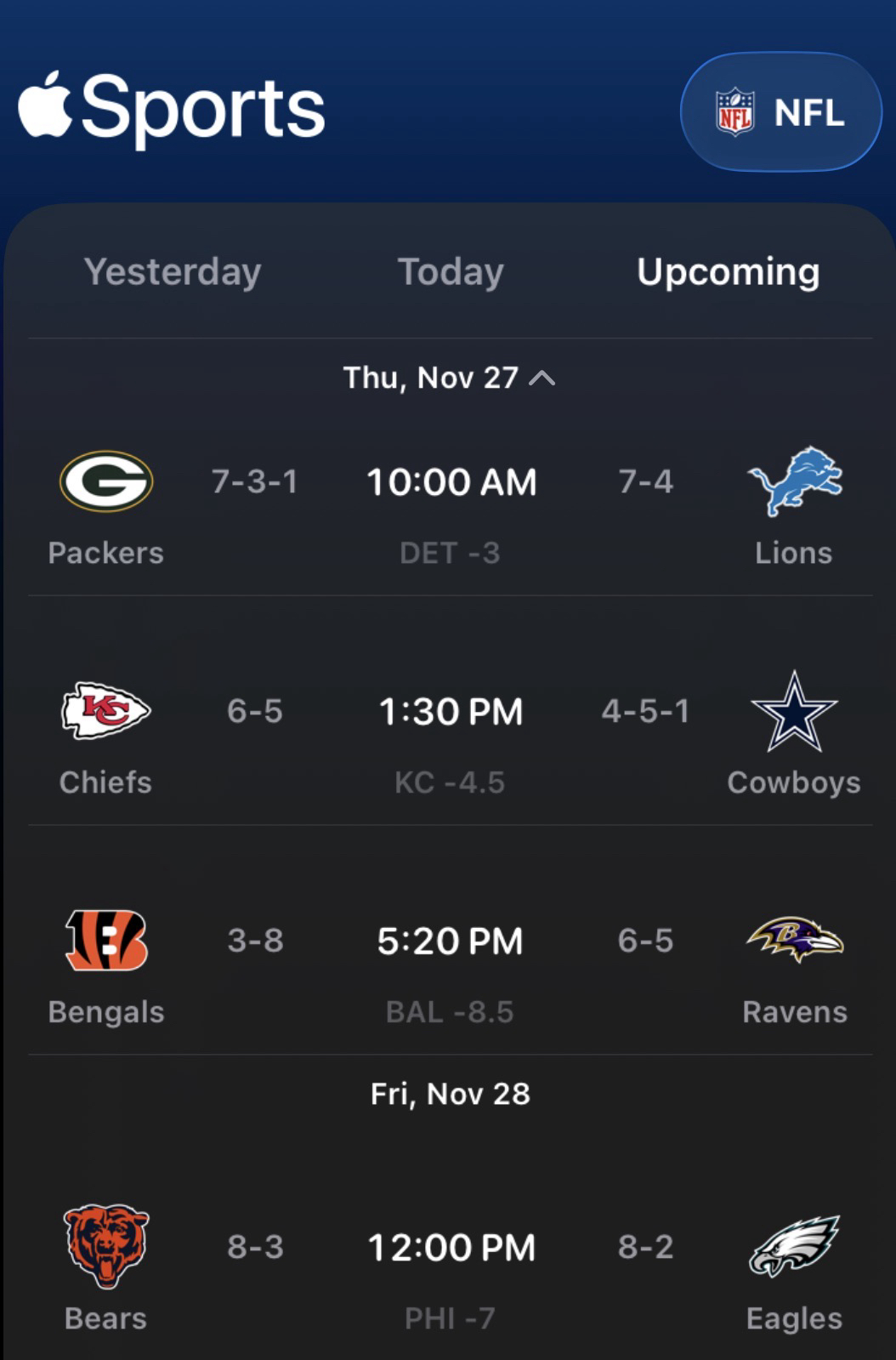The height and width of the screenshot is (1360, 896).
Task: Switch to the Yesterday tab
Action: (173, 272)
